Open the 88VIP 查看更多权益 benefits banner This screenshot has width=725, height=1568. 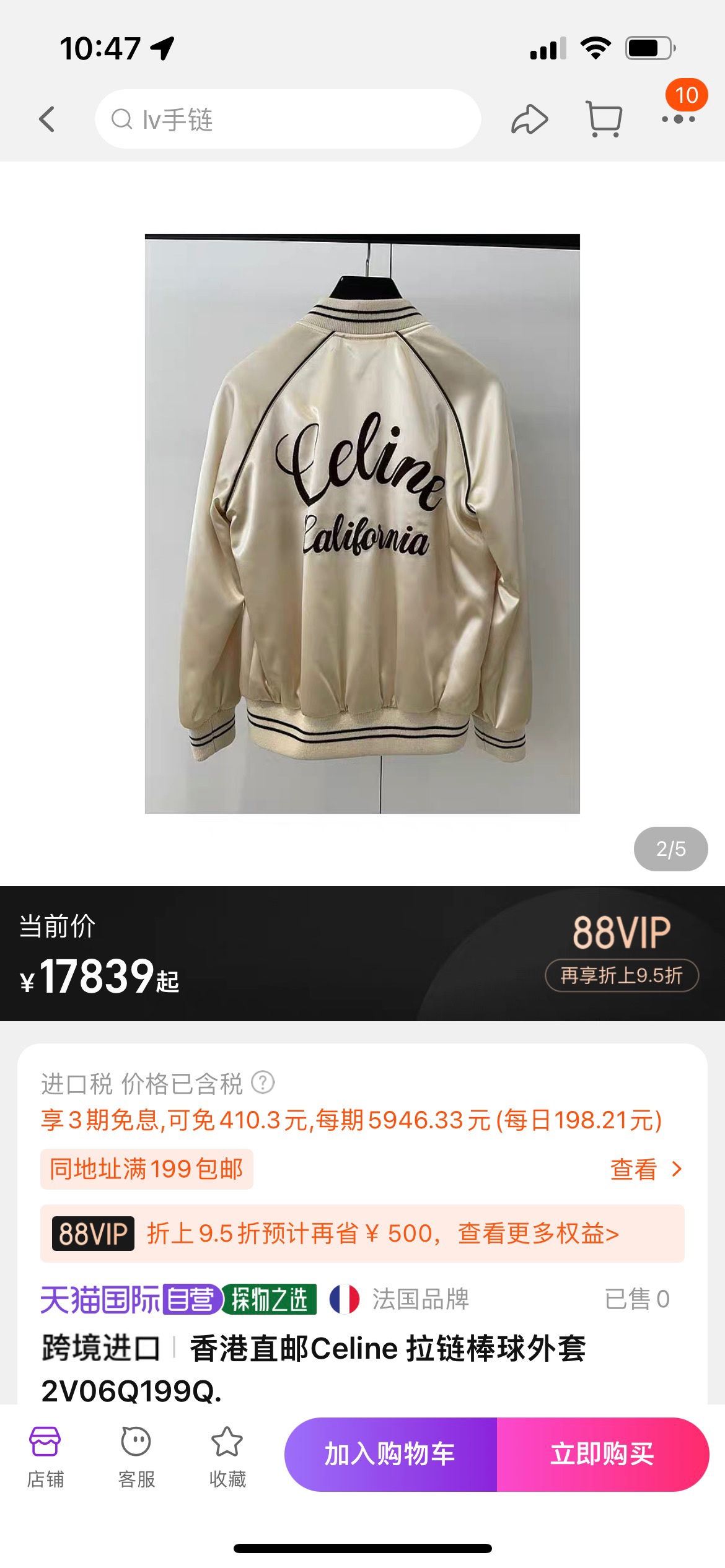click(362, 1234)
